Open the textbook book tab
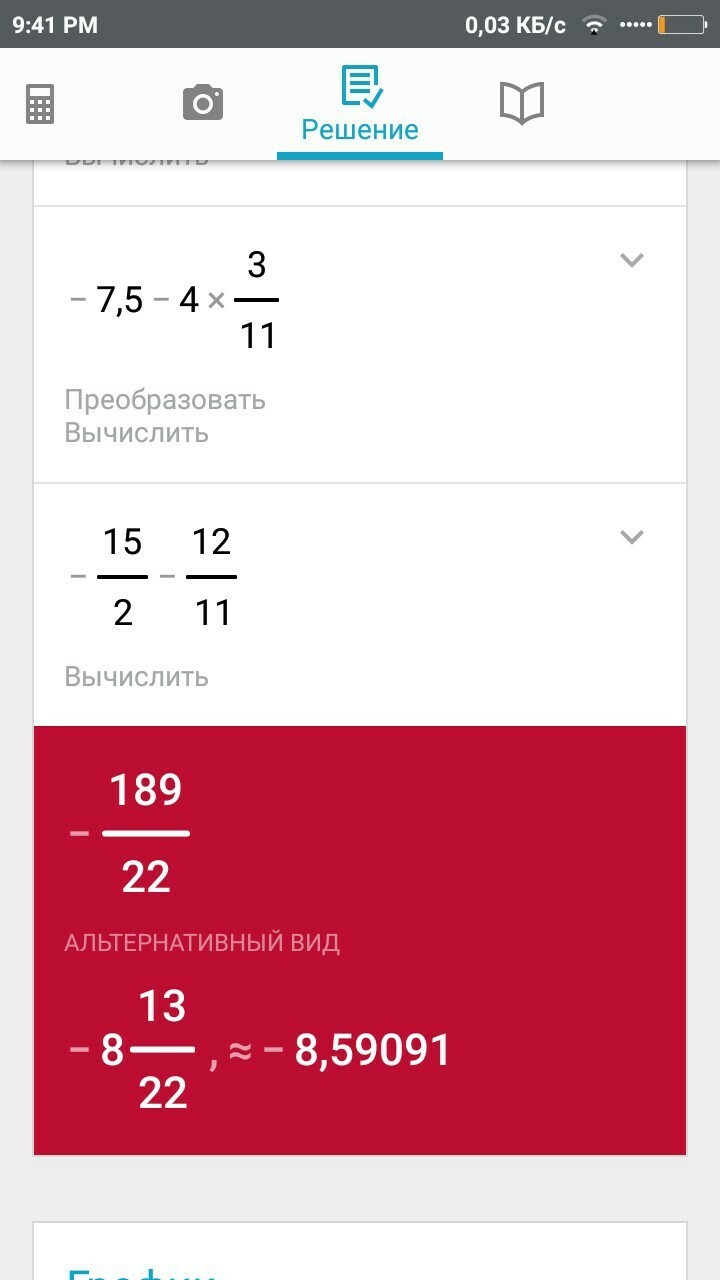The height and width of the screenshot is (1280, 720). pyautogui.click(x=521, y=103)
